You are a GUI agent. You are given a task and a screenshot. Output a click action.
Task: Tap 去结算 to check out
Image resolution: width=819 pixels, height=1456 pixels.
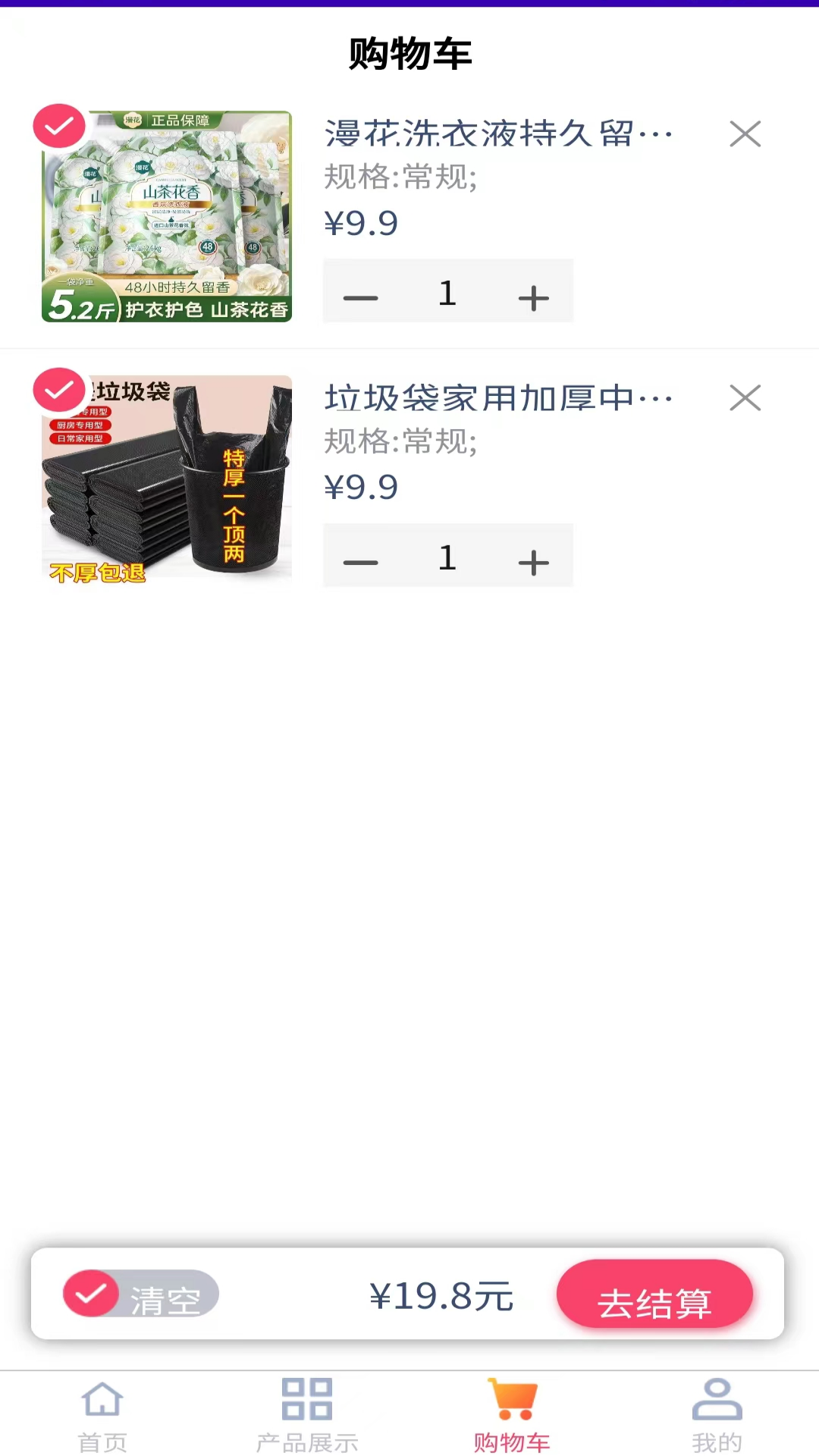coord(654,1294)
